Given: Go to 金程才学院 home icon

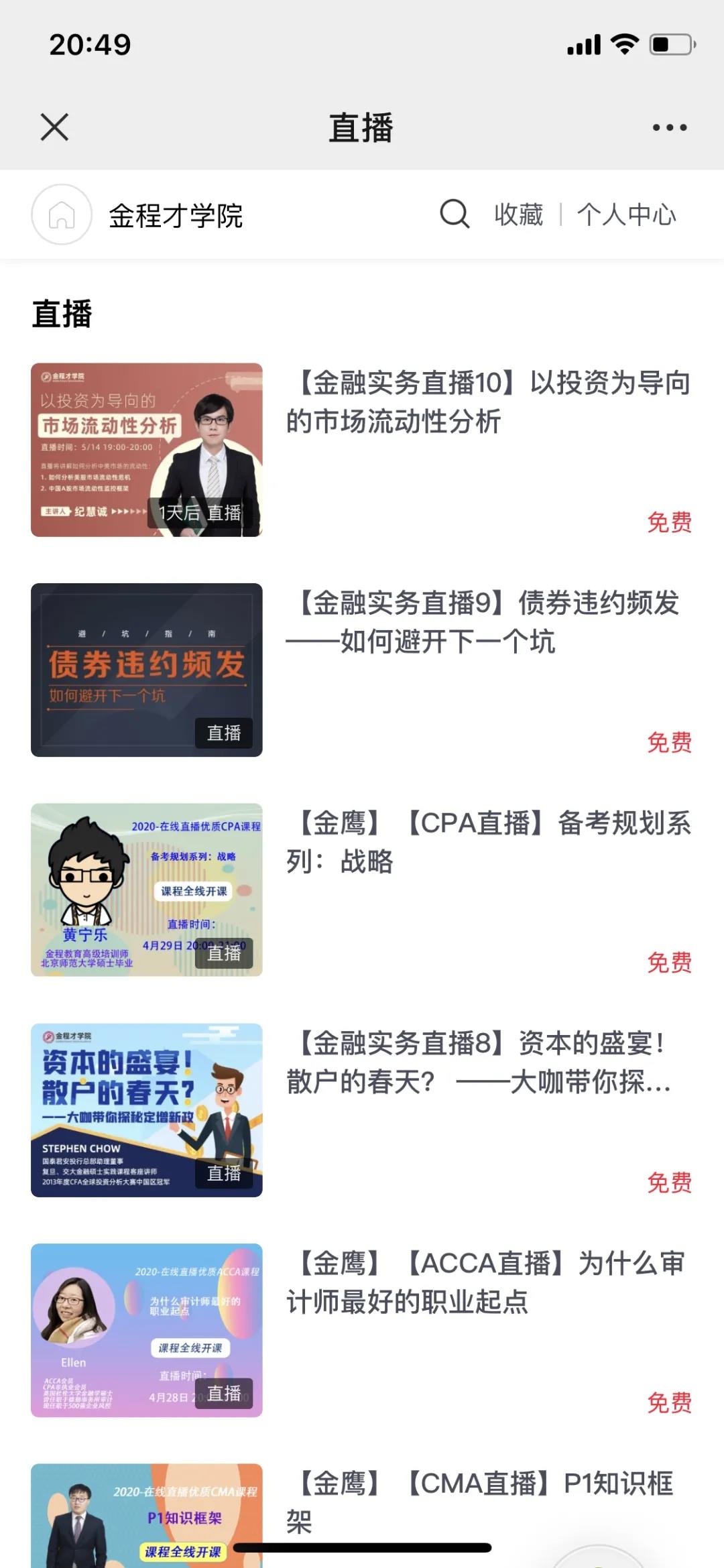Looking at the screenshot, I should coord(62,215).
